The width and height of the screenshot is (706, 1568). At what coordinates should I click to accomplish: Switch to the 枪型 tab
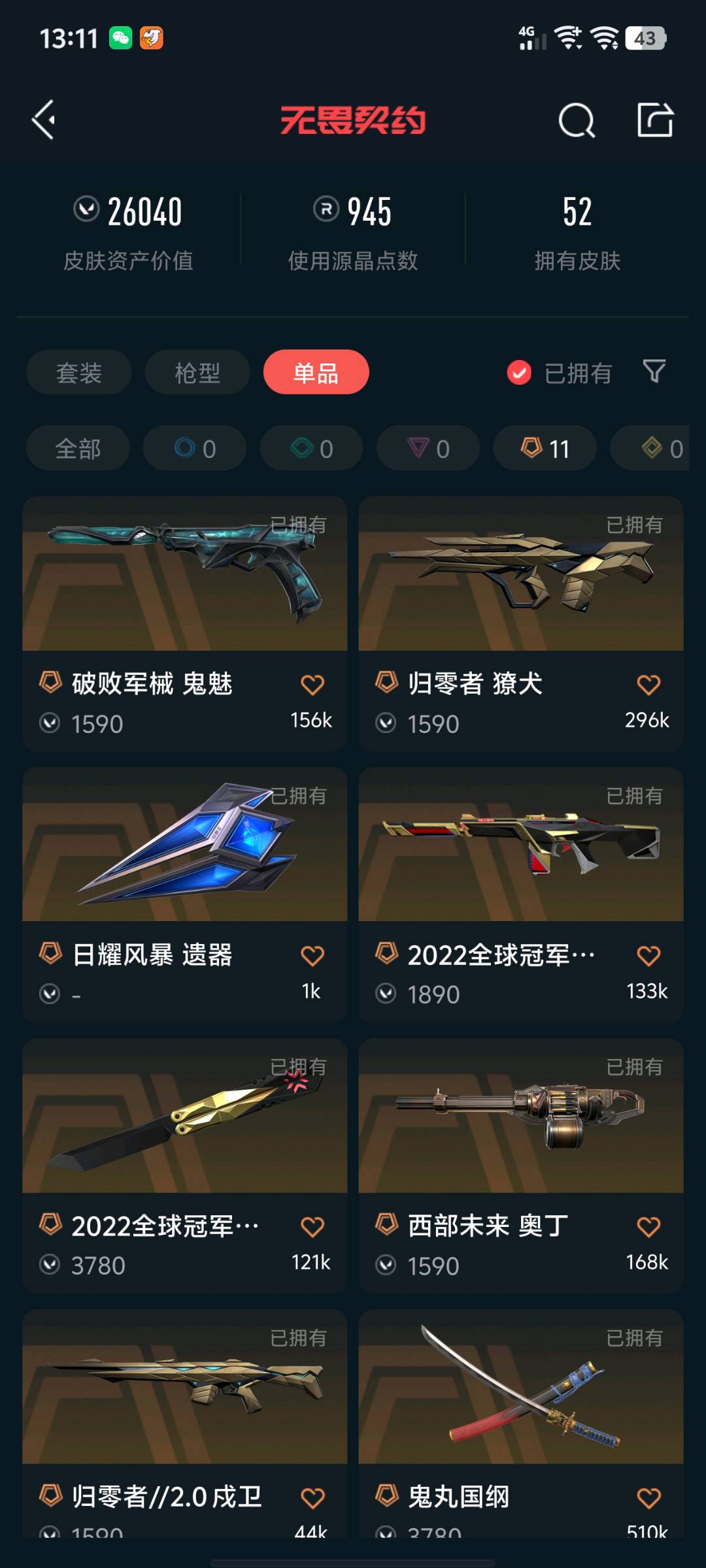click(x=197, y=372)
